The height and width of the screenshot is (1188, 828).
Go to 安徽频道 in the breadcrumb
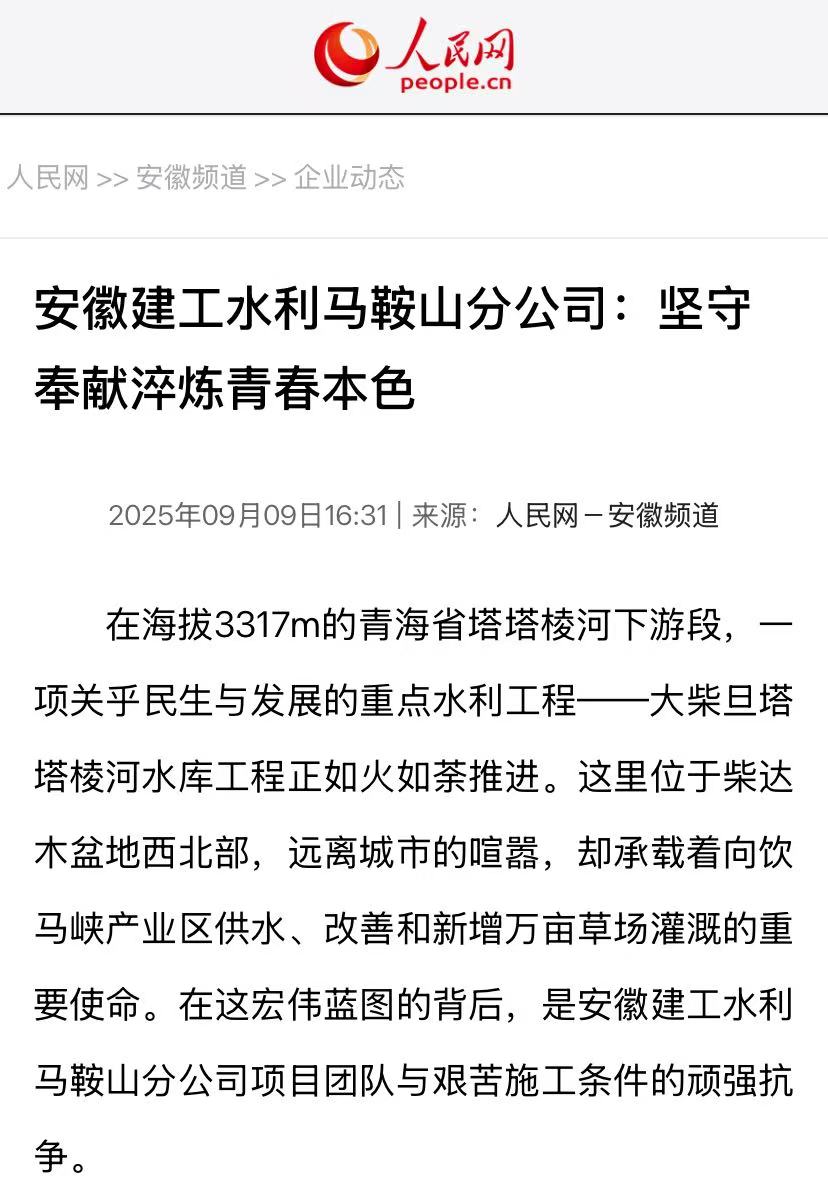pyautogui.click(x=191, y=178)
